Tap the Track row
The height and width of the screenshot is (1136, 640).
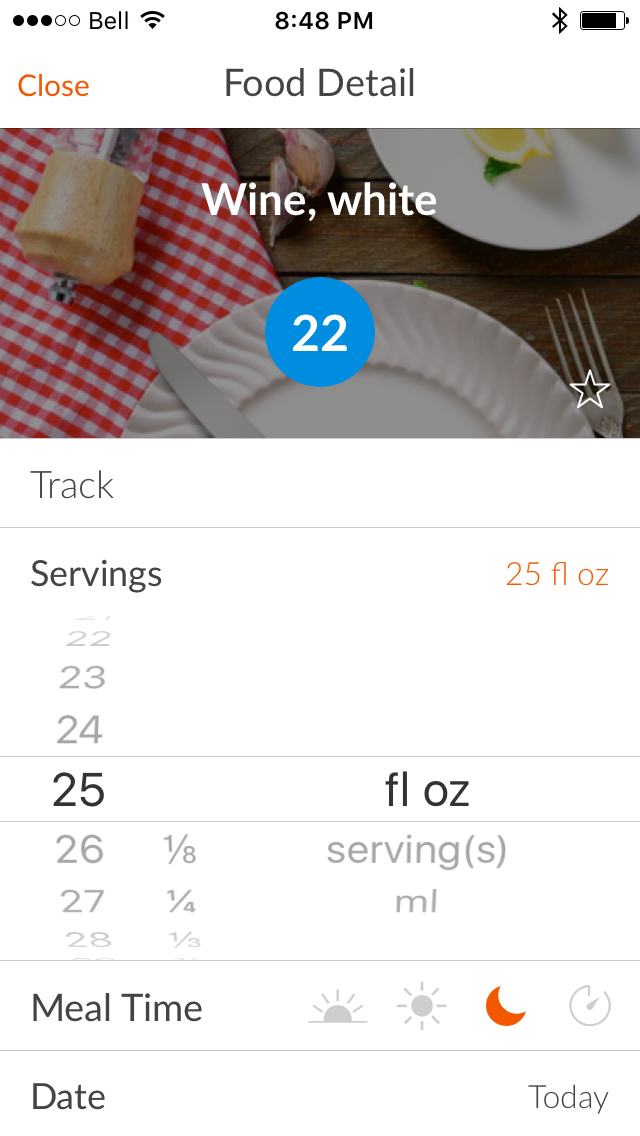(320, 485)
